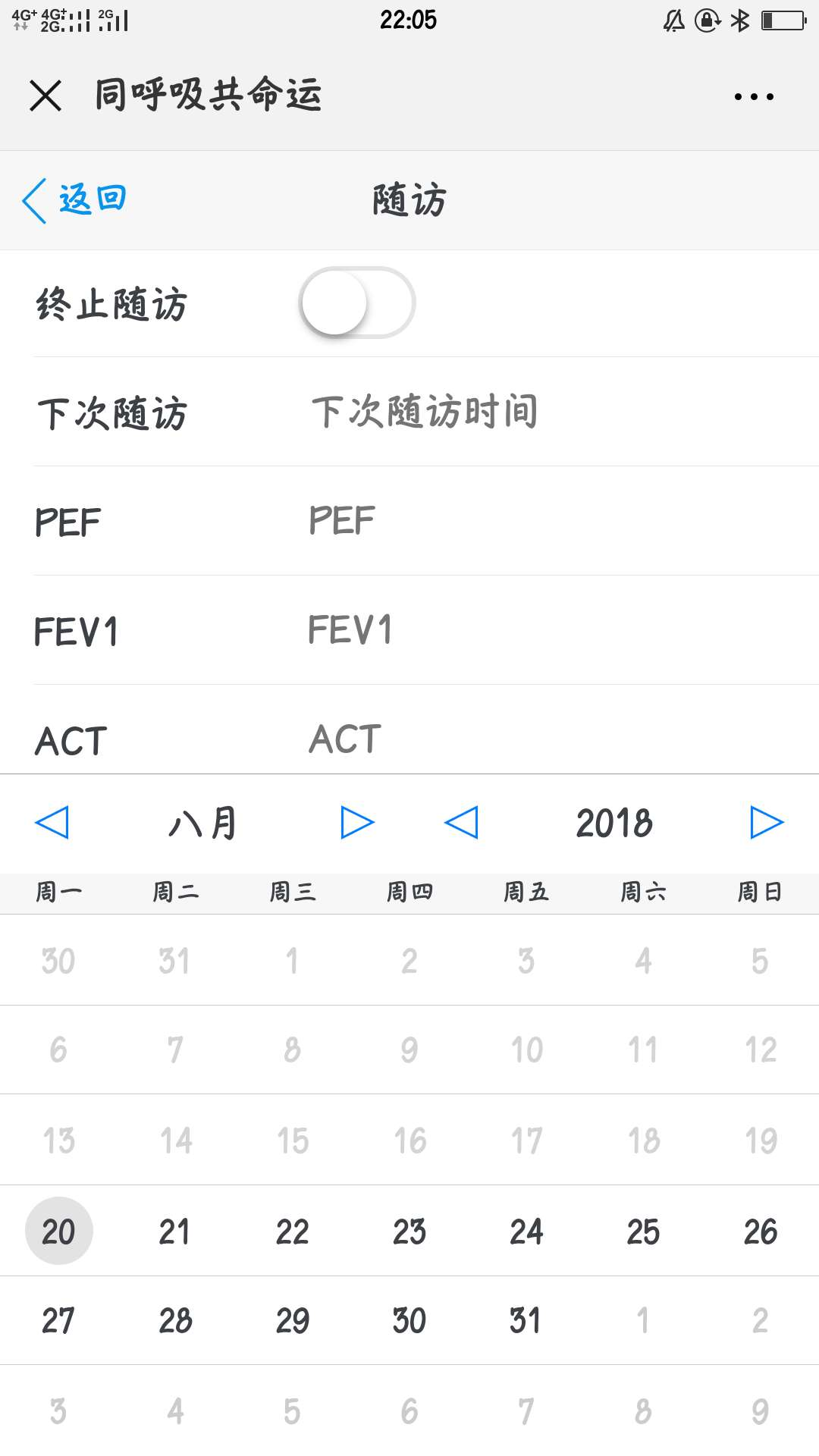This screenshot has width=819, height=1456.
Task: Go to next month after 八月
Action: coord(357,822)
